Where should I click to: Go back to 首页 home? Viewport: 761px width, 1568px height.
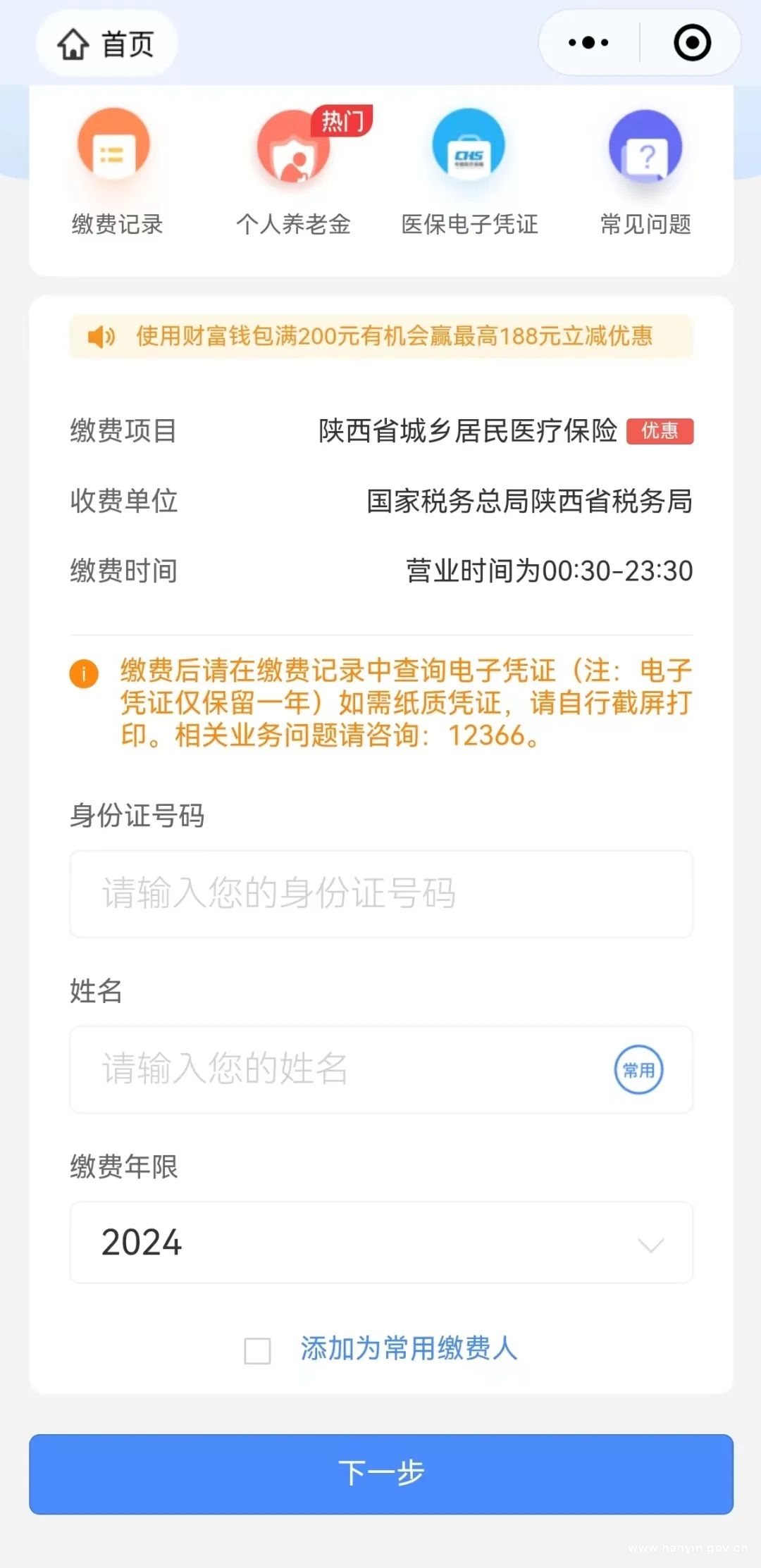[x=106, y=44]
